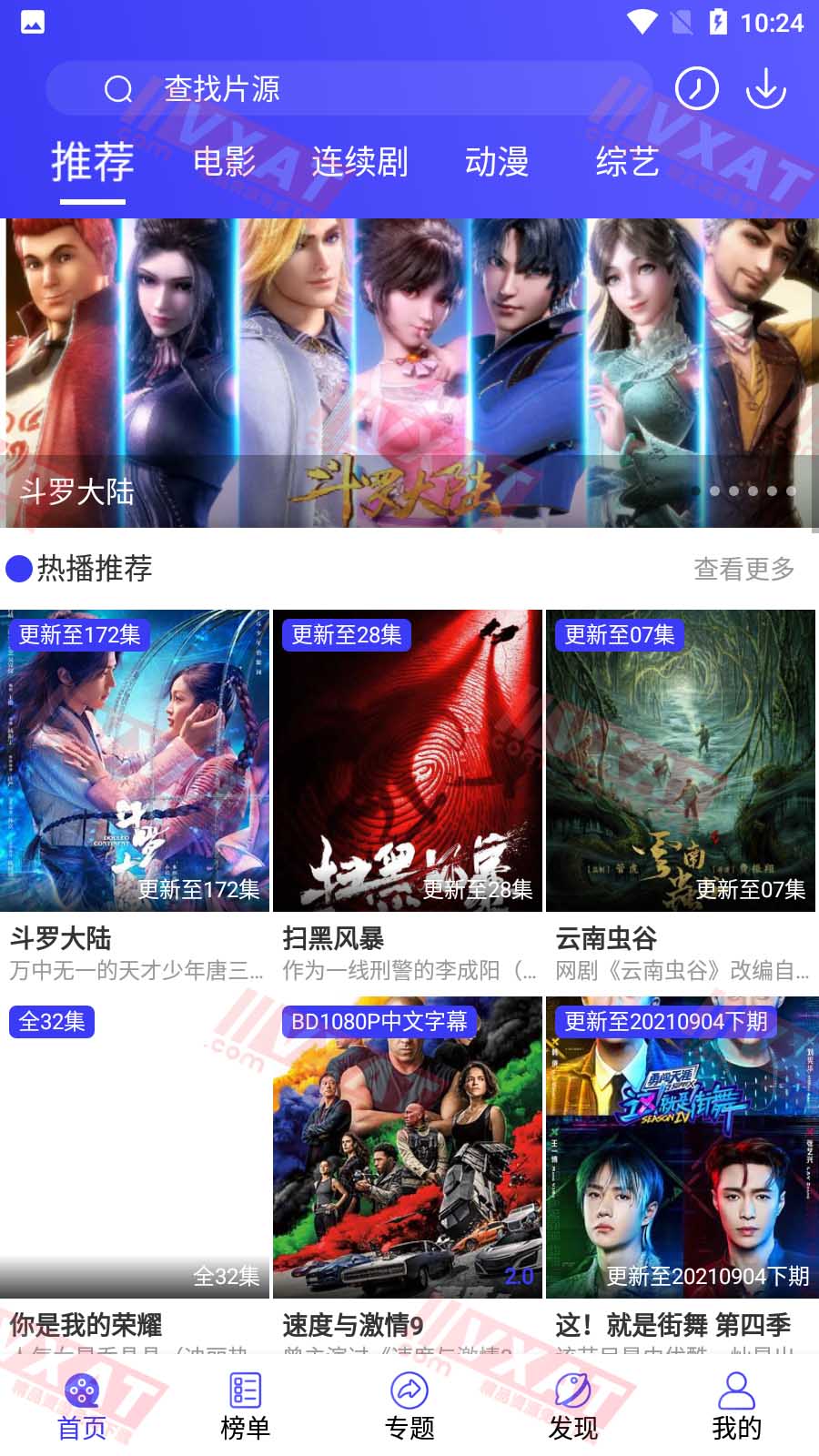Select the 电影 movies tab
Screen dimensions: 819x1456
click(224, 164)
